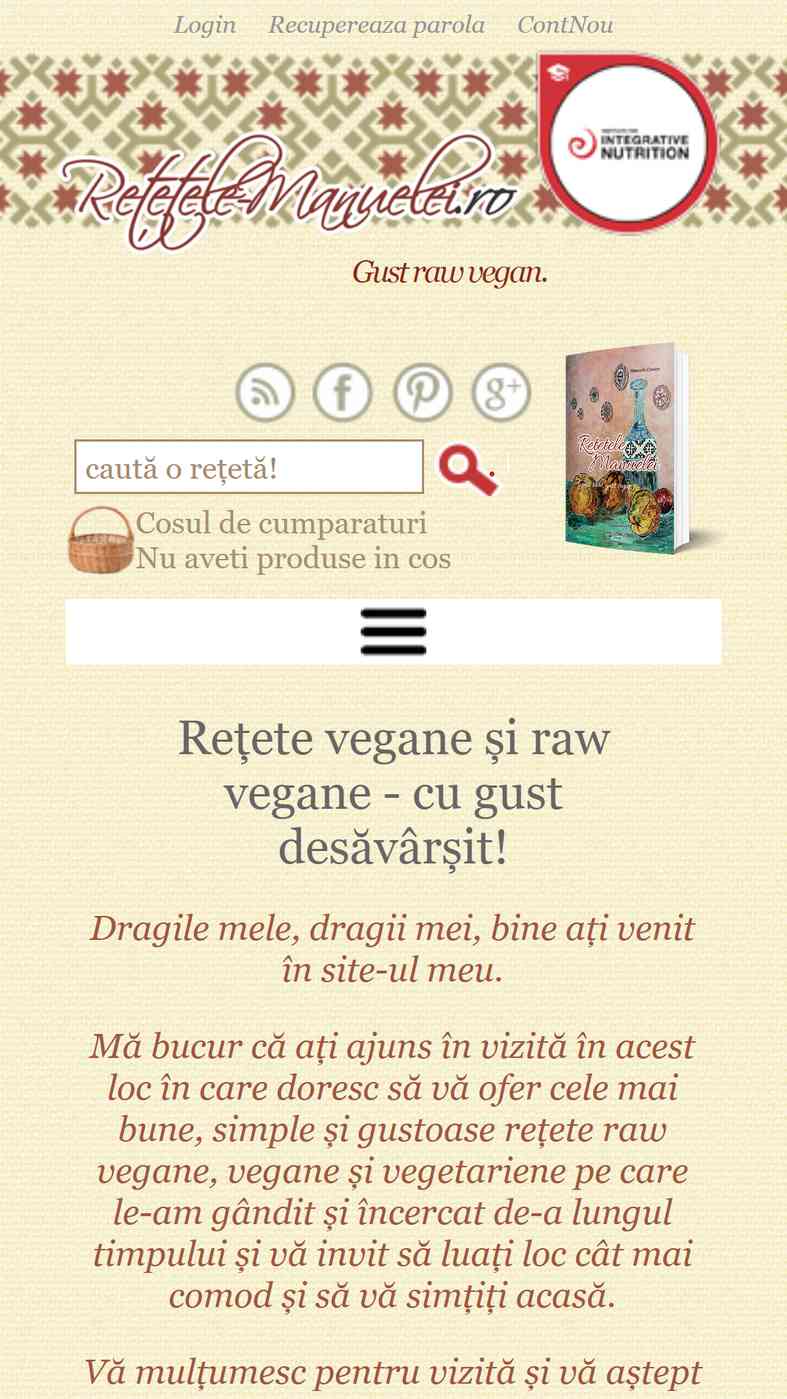Image resolution: width=787 pixels, height=1399 pixels.
Task: Open Cosul de cumparaturi shopping cart
Action: [281, 523]
